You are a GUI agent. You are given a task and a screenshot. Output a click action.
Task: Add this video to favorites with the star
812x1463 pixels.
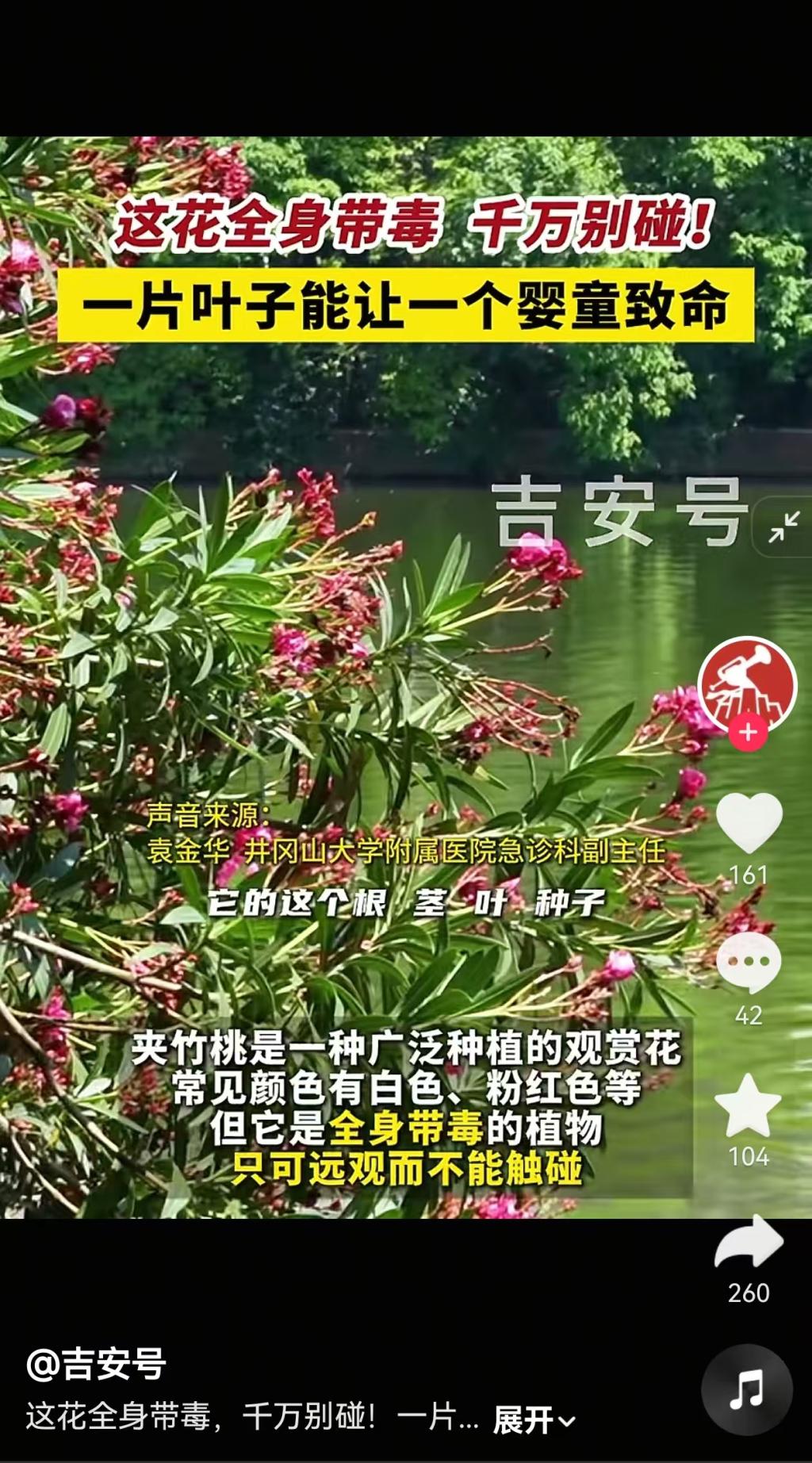(x=749, y=1105)
